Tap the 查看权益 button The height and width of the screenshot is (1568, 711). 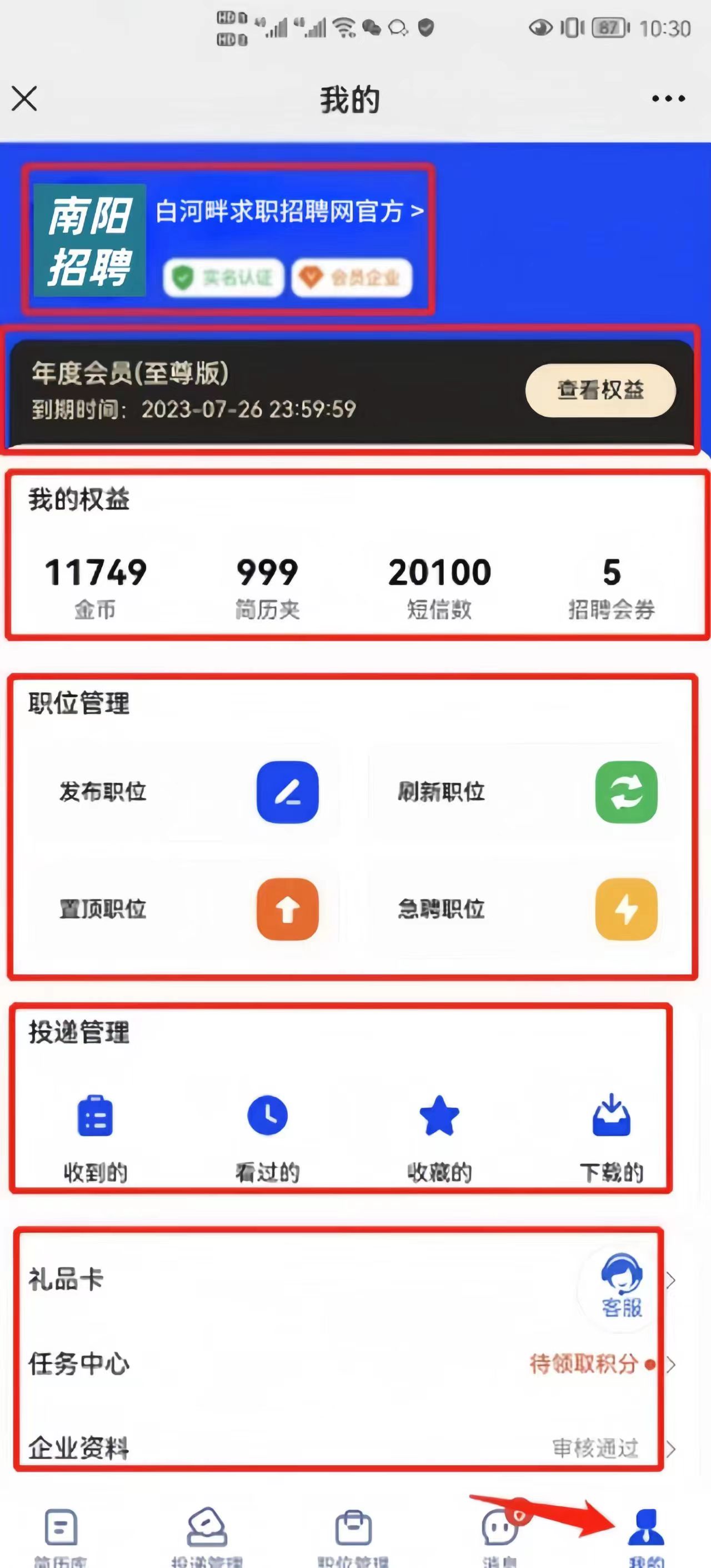pyautogui.click(x=600, y=390)
